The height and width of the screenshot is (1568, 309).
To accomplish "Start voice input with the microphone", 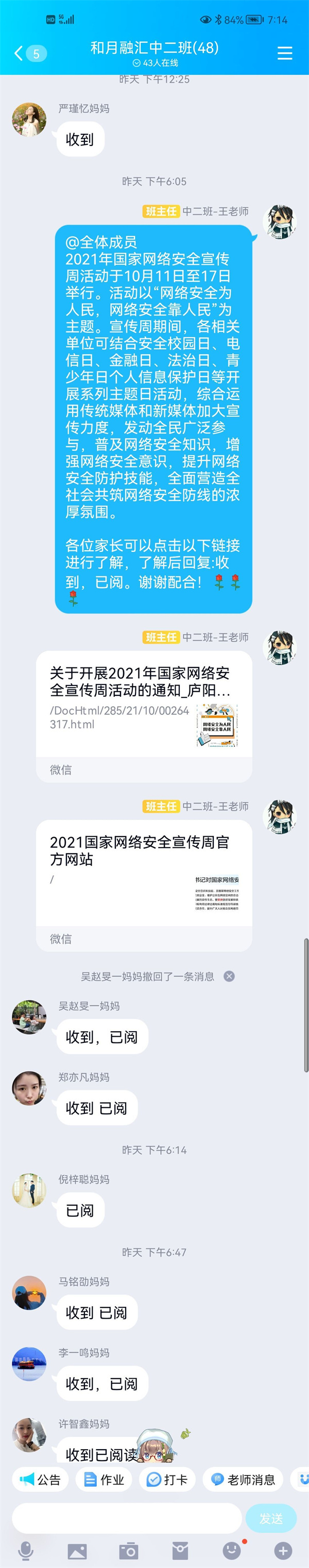I will [26, 1551].
